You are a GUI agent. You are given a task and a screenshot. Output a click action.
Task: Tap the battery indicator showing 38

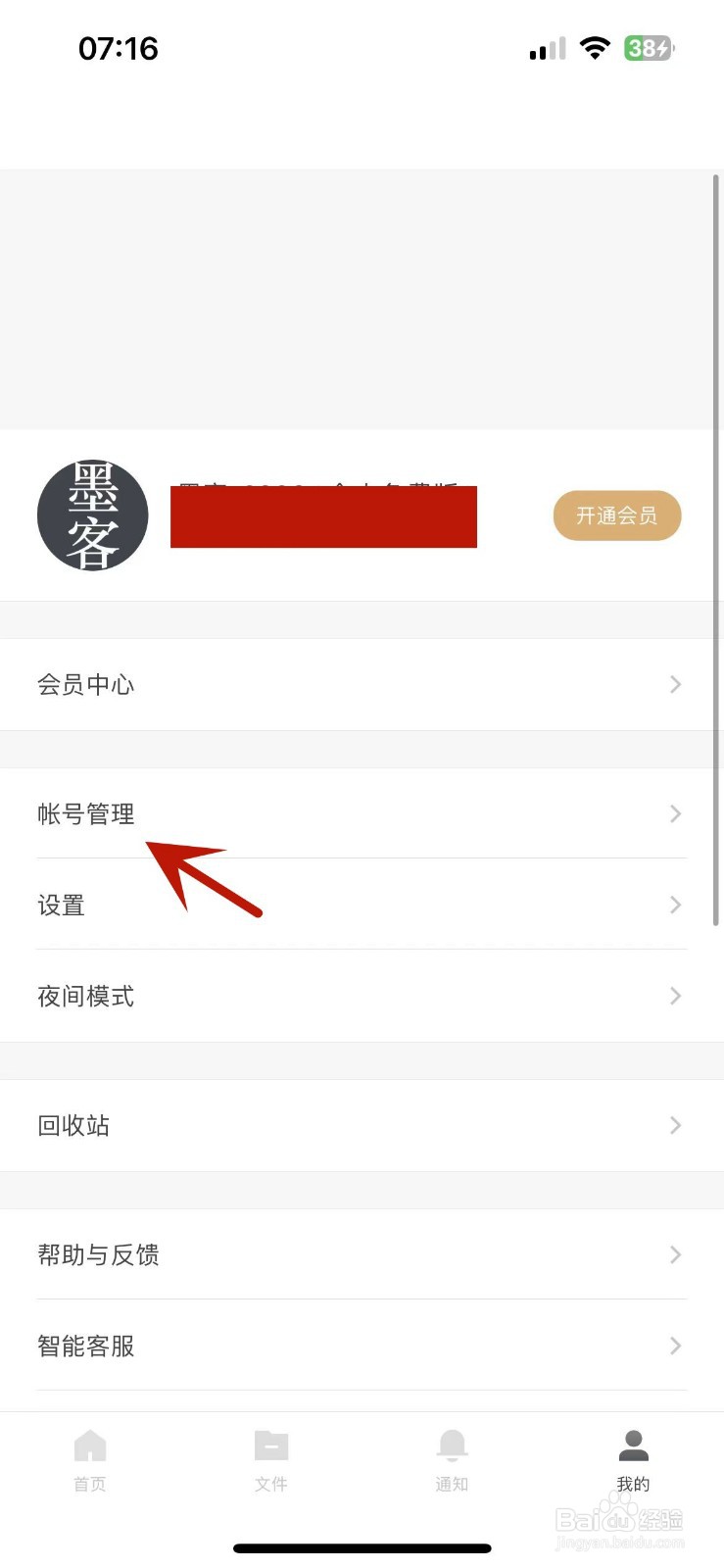click(648, 47)
